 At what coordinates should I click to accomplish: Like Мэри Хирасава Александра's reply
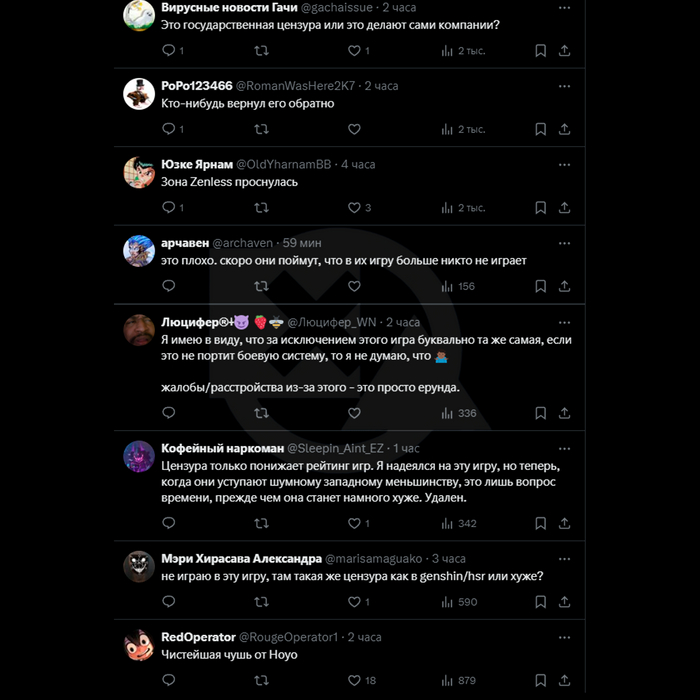pos(353,602)
